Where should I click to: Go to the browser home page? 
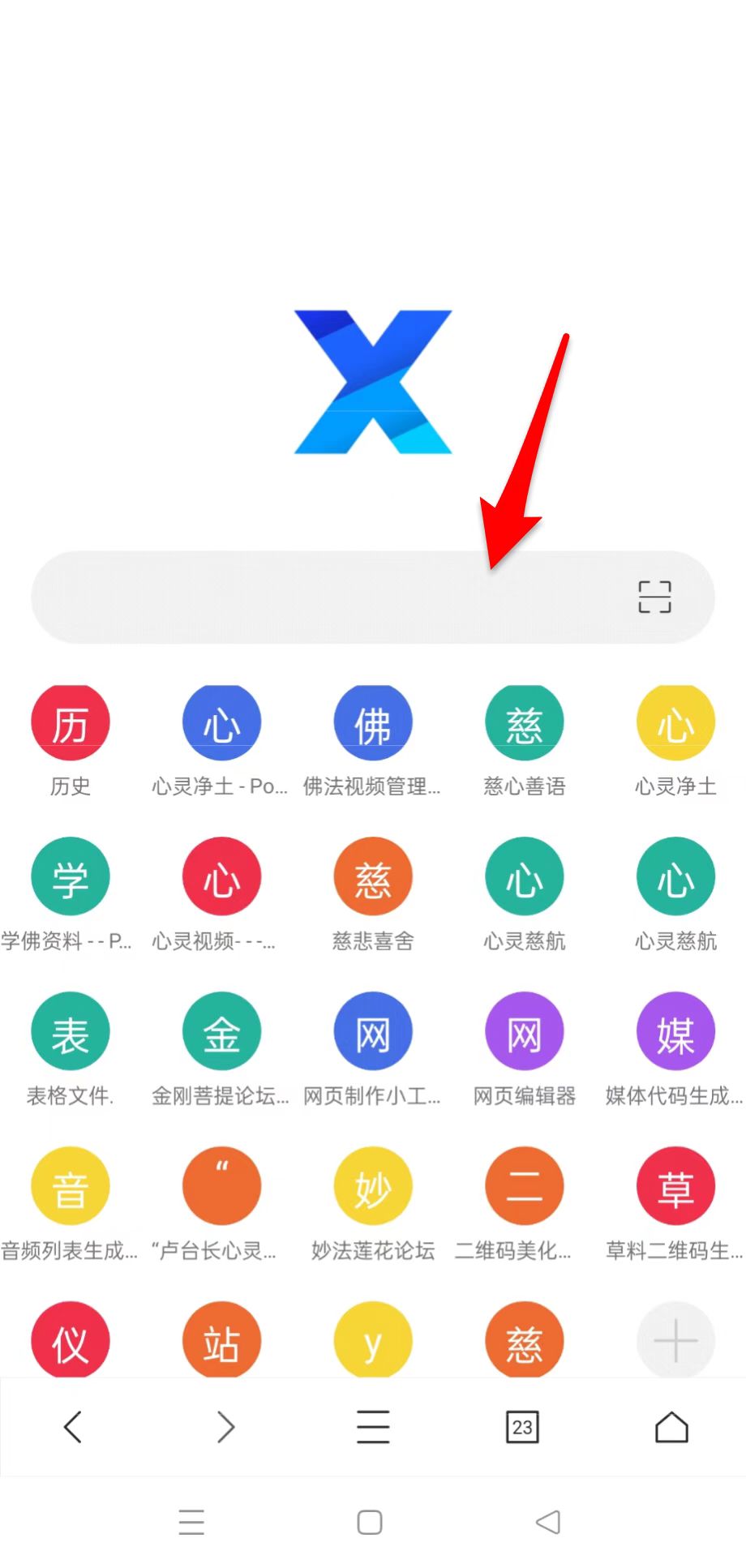[671, 1427]
